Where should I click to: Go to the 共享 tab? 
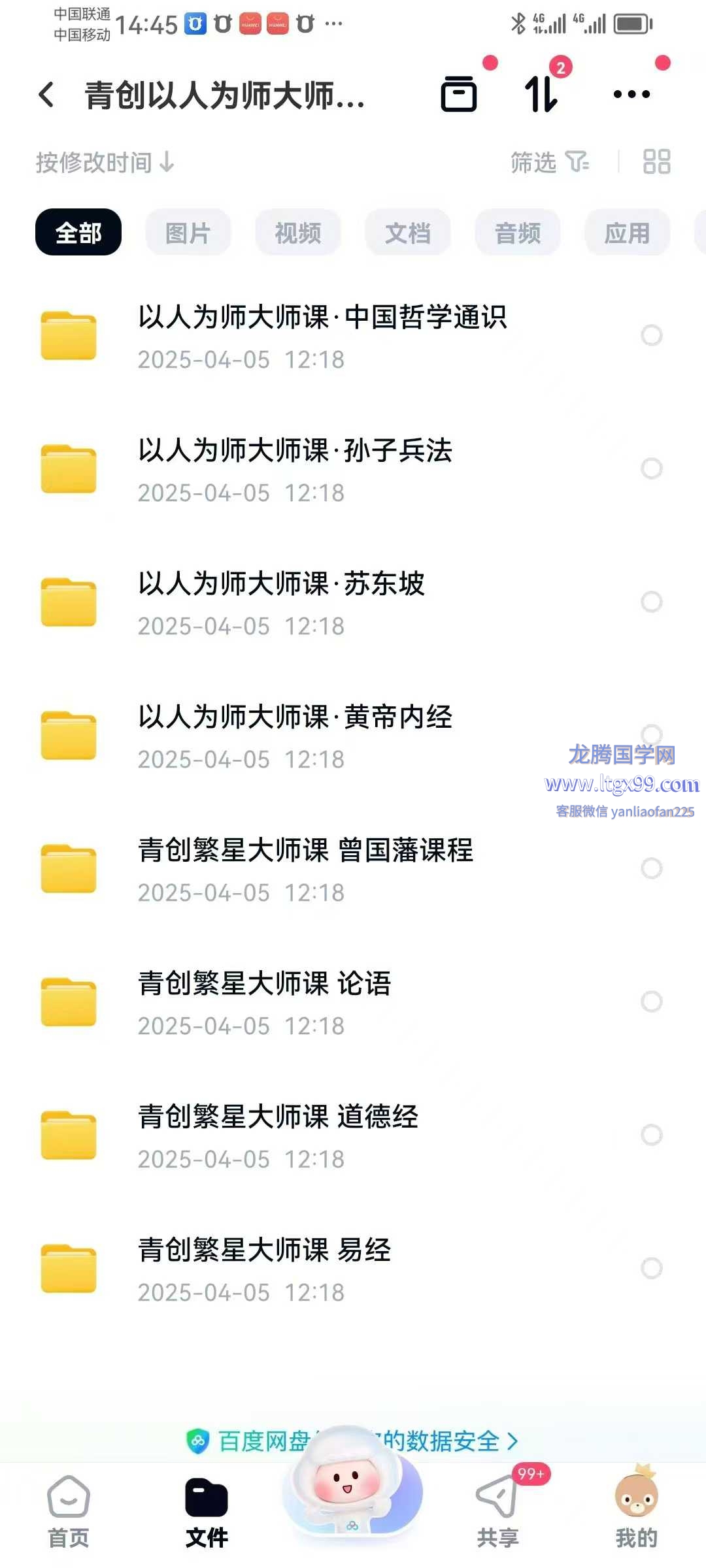[497, 1512]
